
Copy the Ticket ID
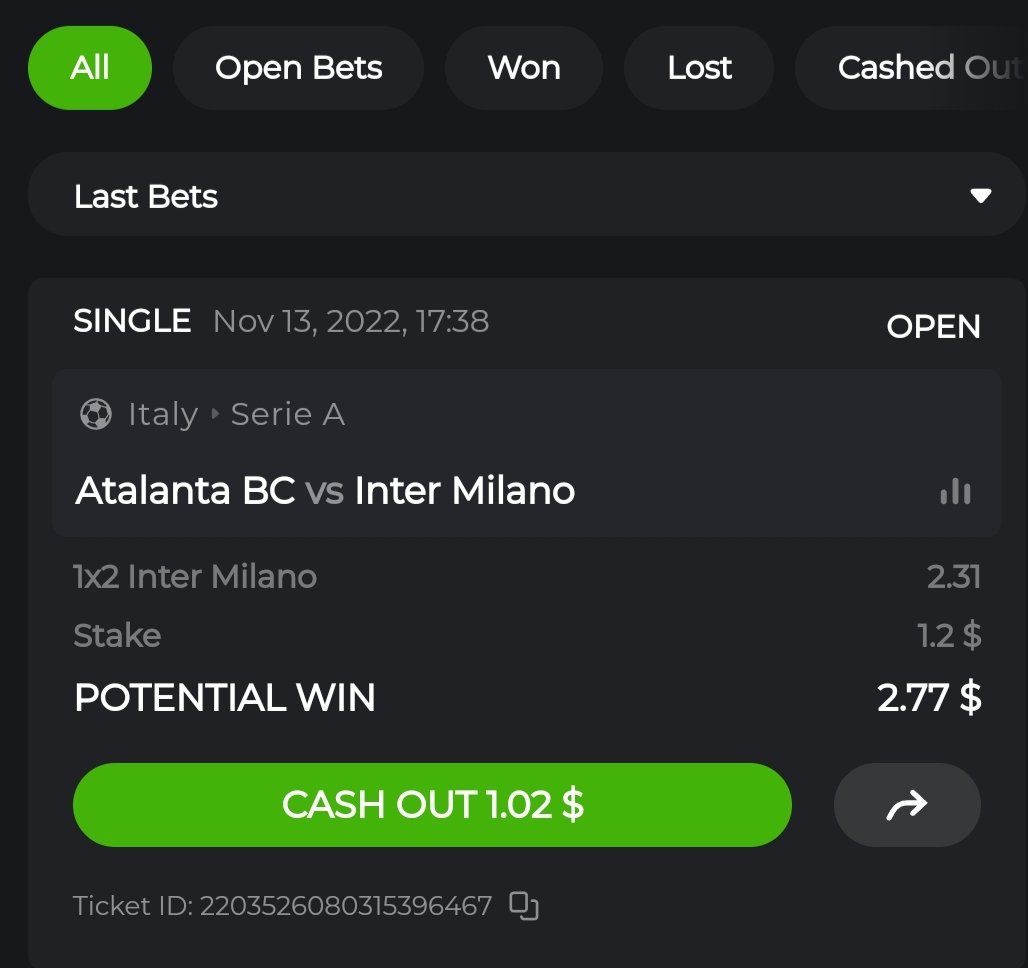click(x=524, y=906)
